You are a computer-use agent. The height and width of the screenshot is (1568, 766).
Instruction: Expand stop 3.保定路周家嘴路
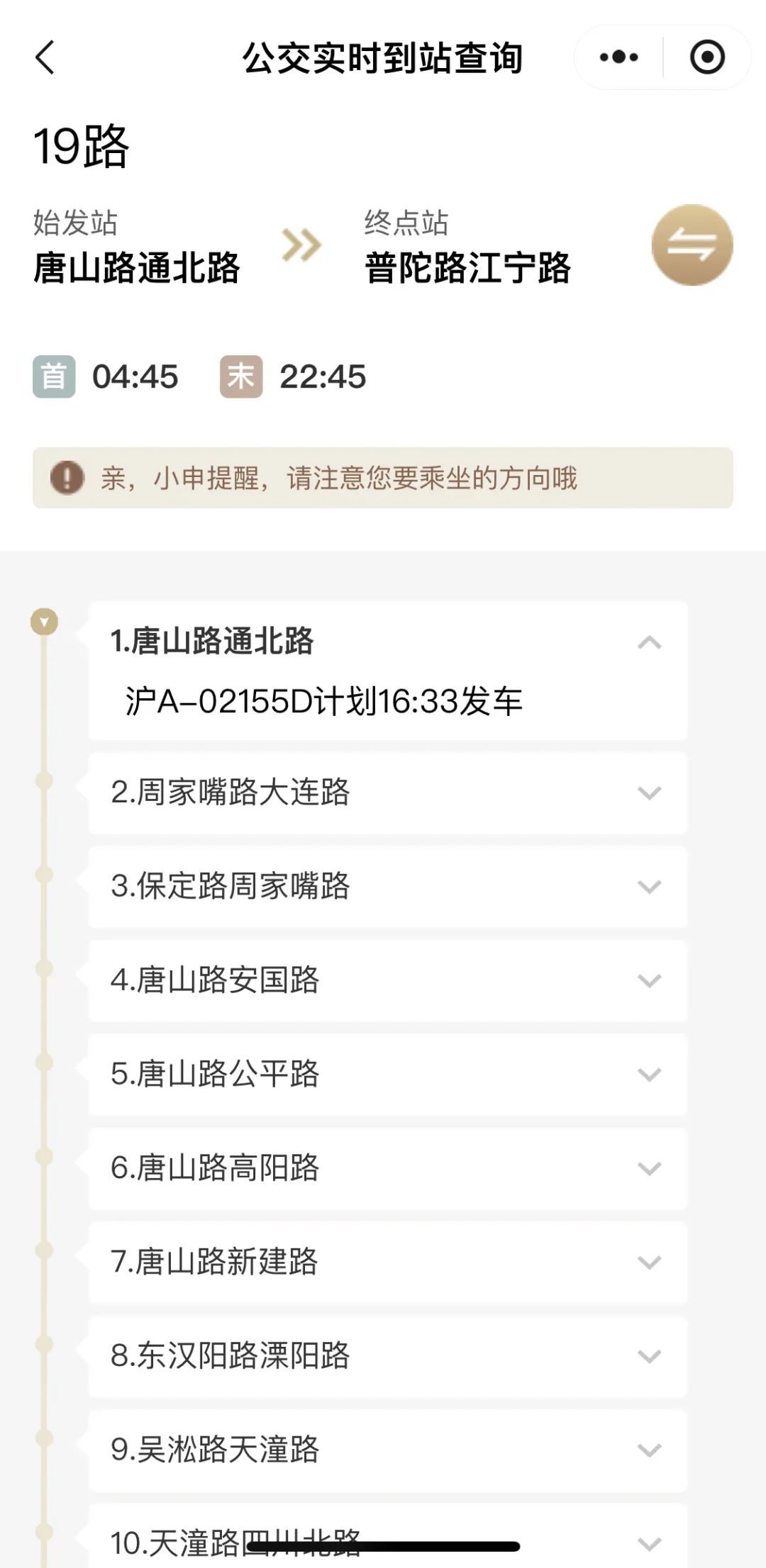tap(649, 887)
